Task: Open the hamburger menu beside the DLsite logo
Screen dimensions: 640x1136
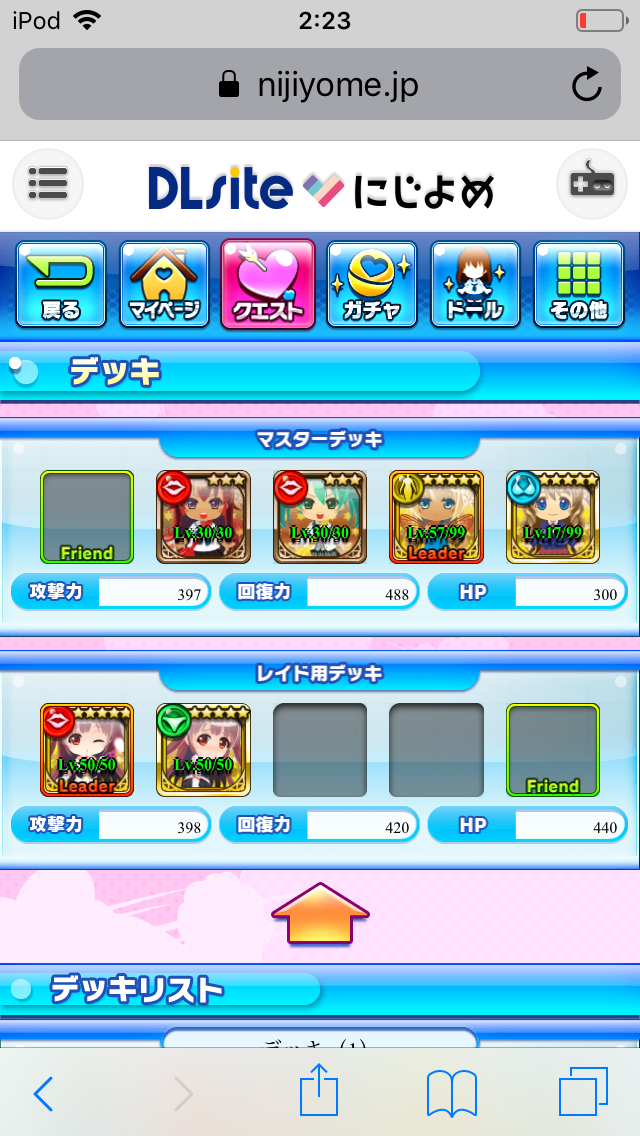Action: click(48, 184)
